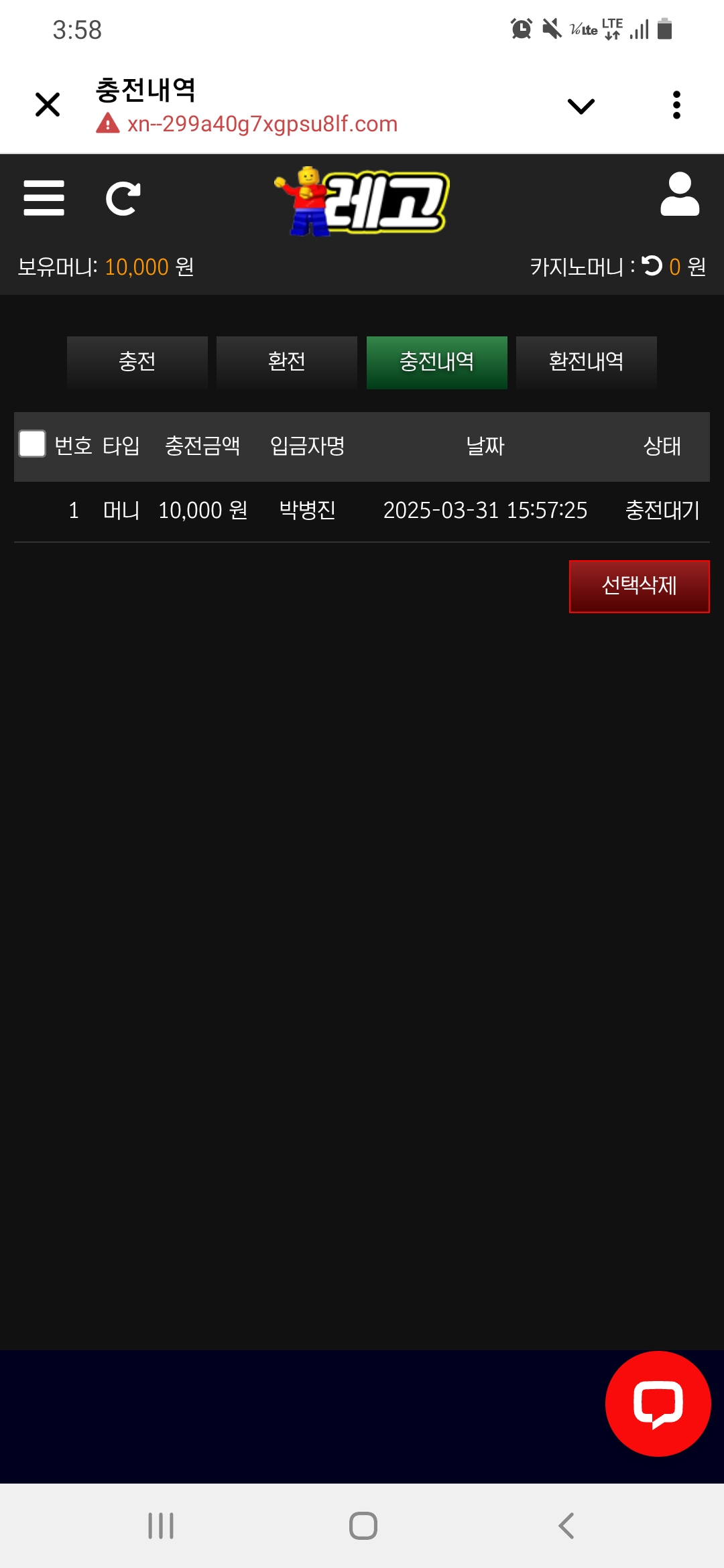724x1568 pixels.
Task: Go back using system navigation
Action: click(566, 1526)
